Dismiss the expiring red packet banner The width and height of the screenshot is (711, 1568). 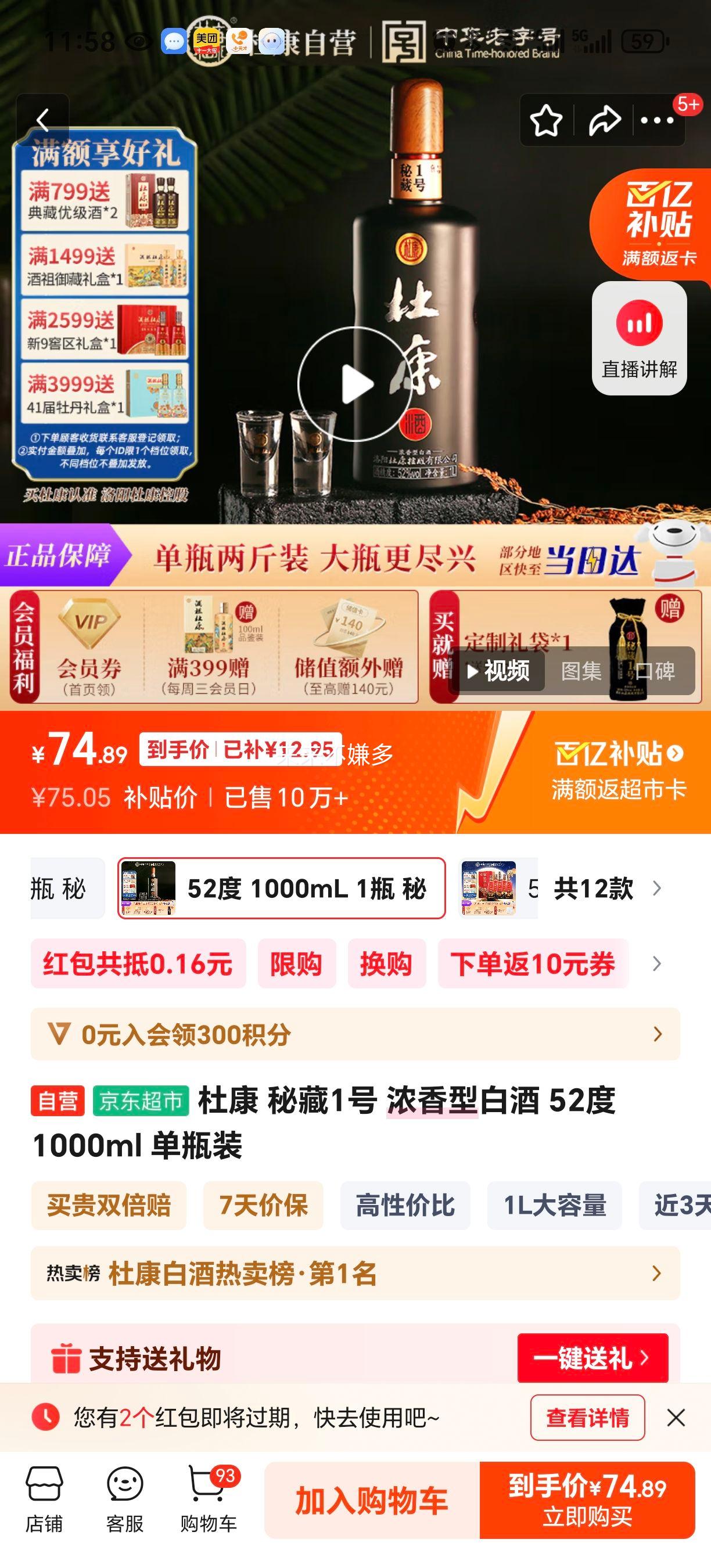coord(676,1418)
